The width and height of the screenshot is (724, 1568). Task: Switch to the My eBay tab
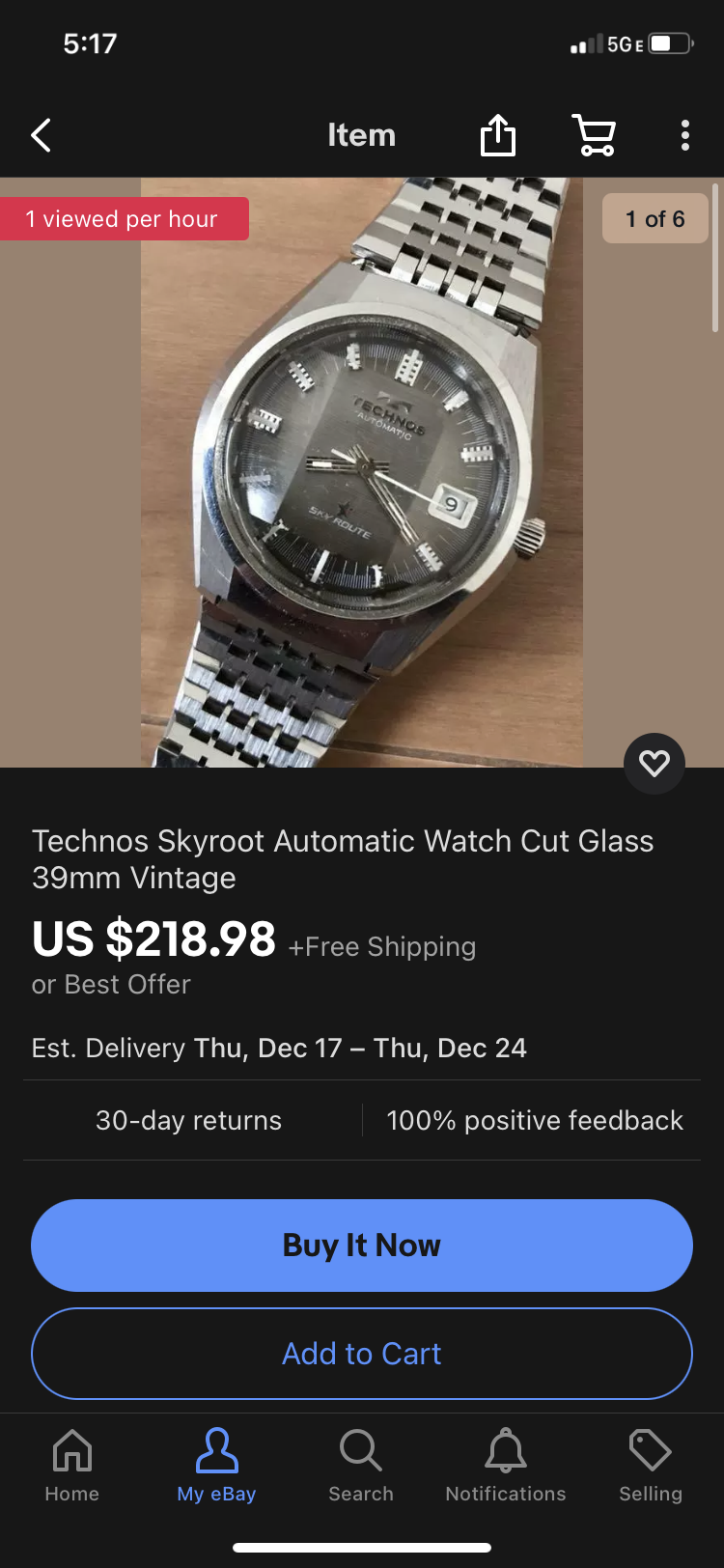coord(216,1466)
